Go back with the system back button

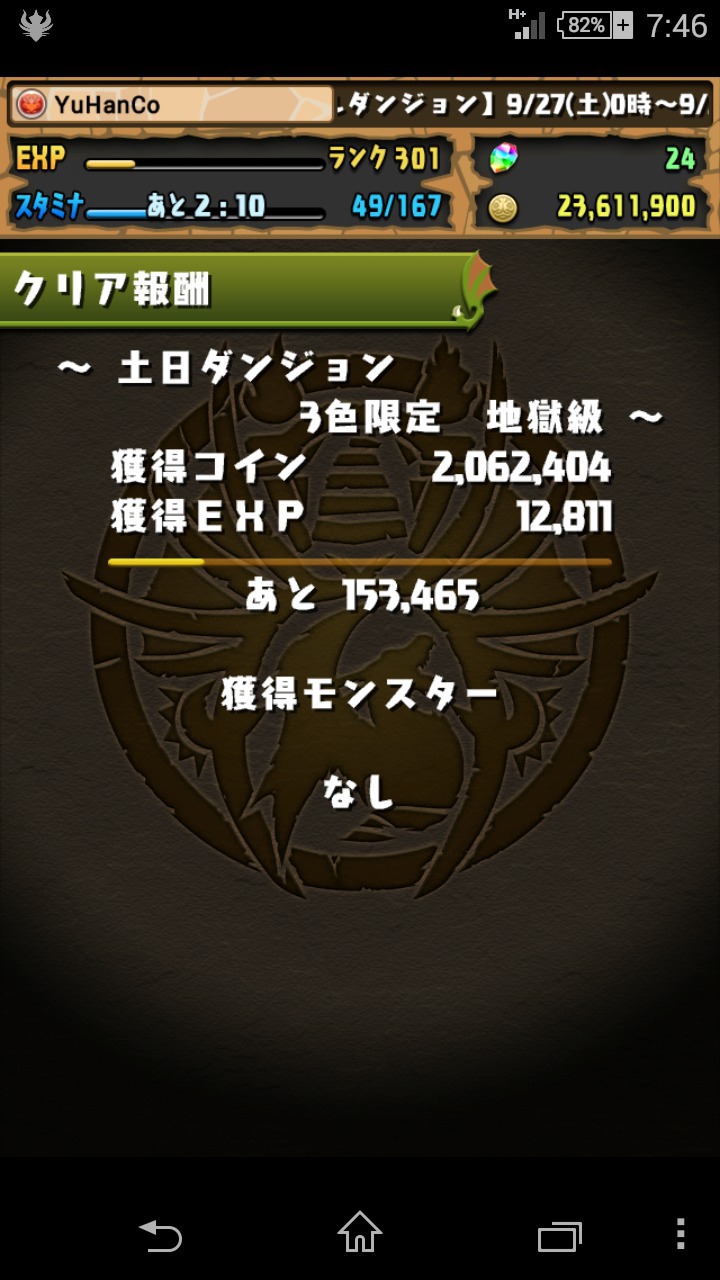(160, 1235)
